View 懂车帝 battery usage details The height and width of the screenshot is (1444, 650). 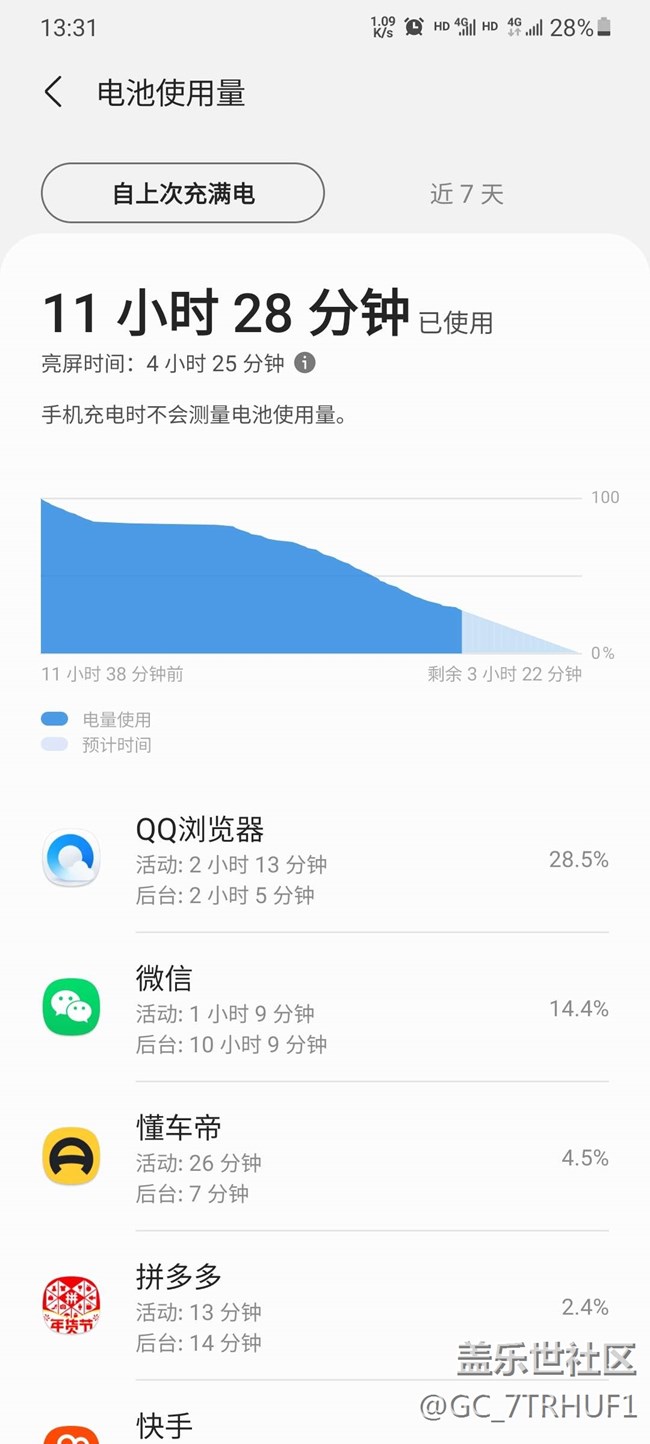click(325, 1158)
